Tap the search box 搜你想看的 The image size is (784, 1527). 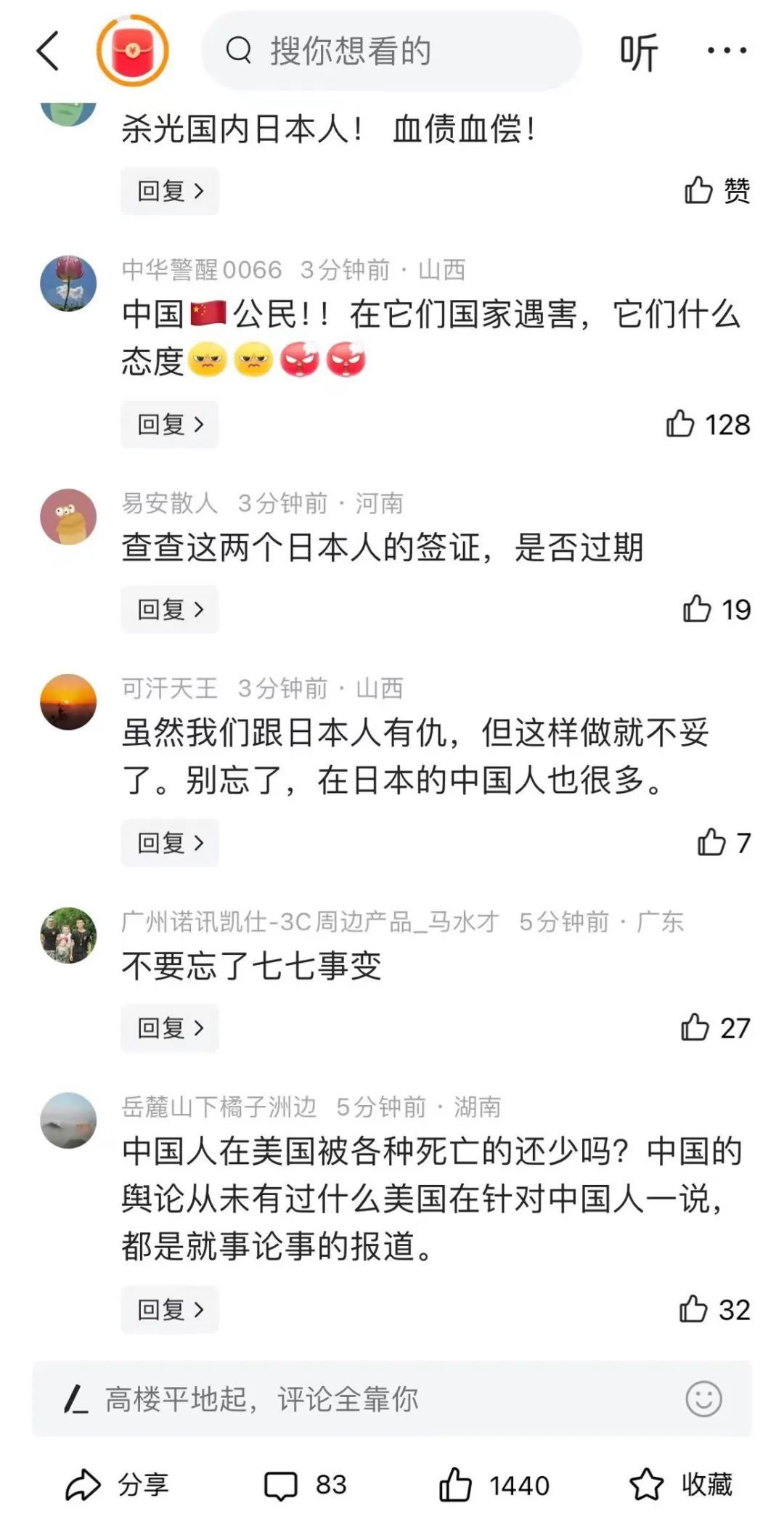(x=392, y=51)
